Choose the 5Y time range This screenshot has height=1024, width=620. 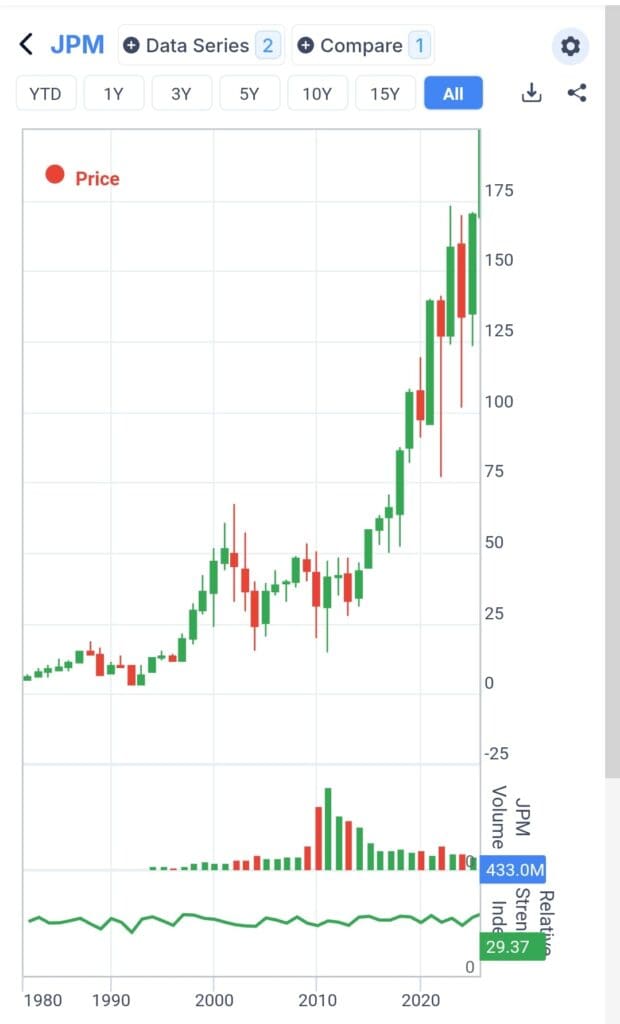[249, 94]
